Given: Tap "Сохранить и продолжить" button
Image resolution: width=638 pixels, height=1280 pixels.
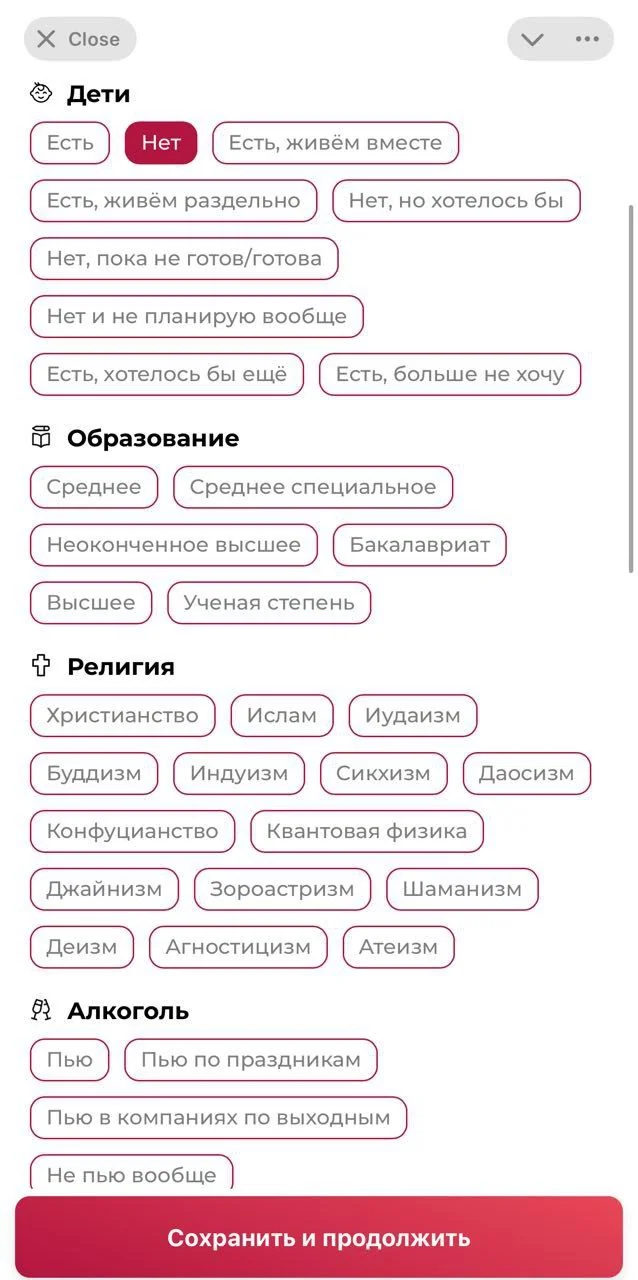Looking at the screenshot, I should (x=319, y=1238).
